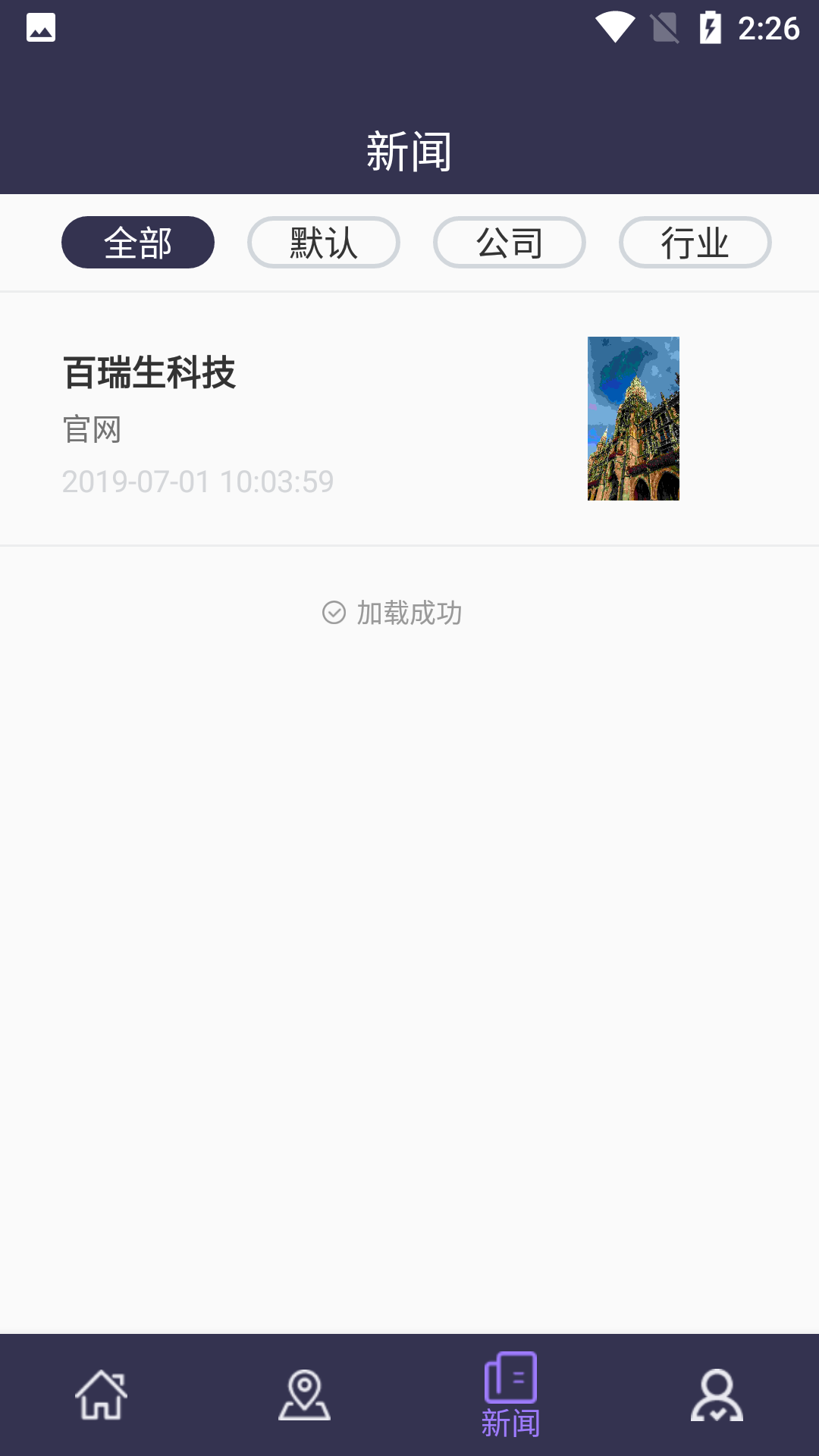Screen dimensions: 819x1456
Task: Open the user profile tab
Action: pyautogui.click(x=717, y=1395)
